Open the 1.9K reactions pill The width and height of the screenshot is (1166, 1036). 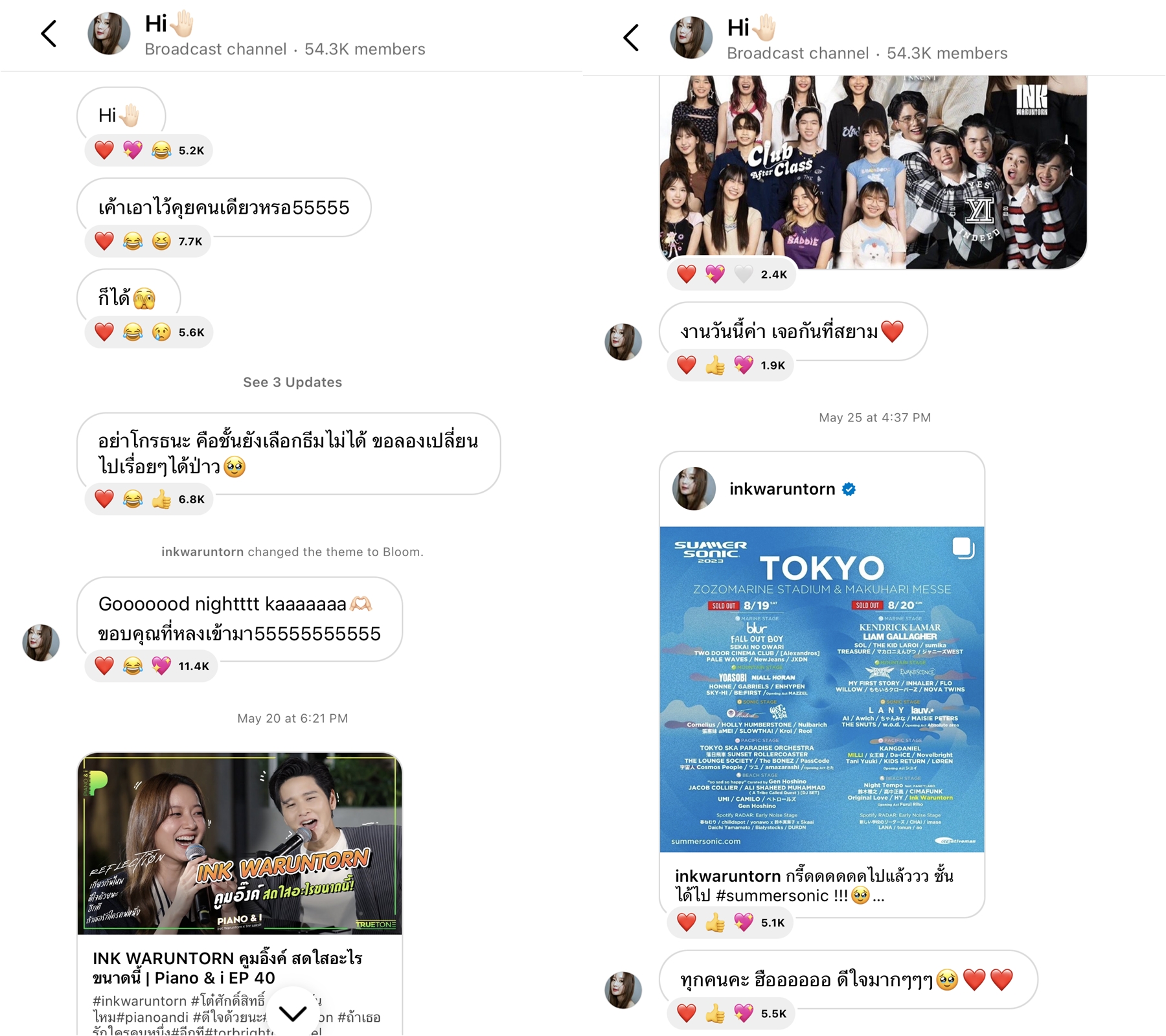coord(730,365)
